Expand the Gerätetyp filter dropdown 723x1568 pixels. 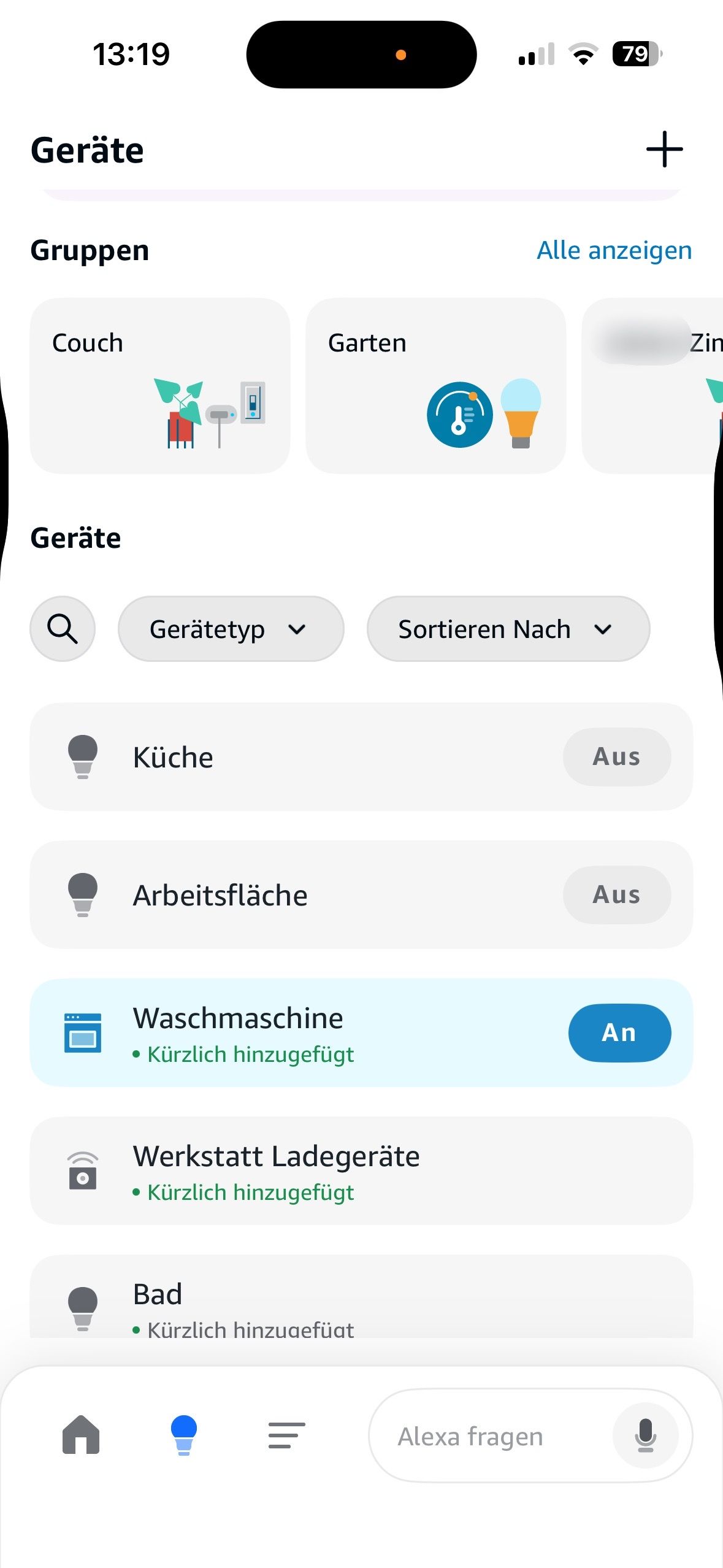pyautogui.click(x=231, y=629)
